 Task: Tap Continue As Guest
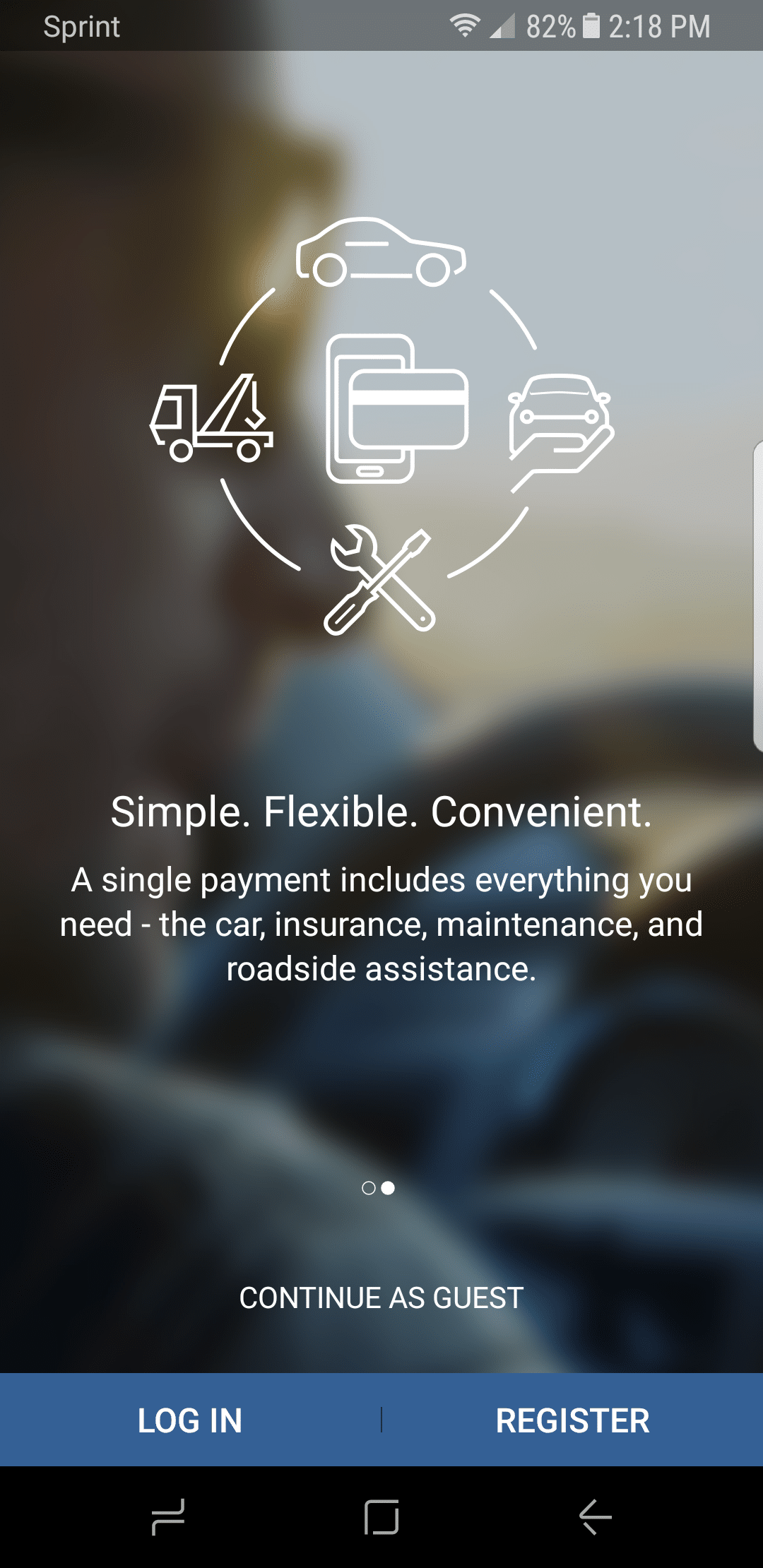point(381,1297)
